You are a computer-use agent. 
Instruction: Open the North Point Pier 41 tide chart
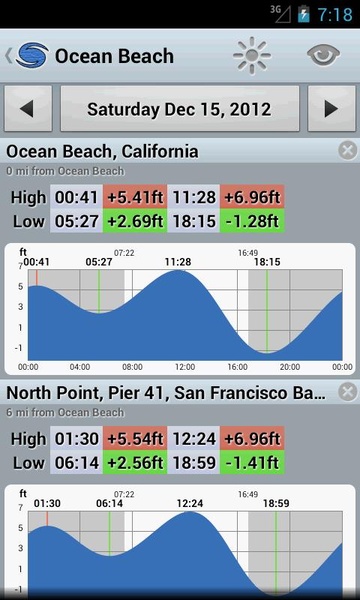pos(180,542)
